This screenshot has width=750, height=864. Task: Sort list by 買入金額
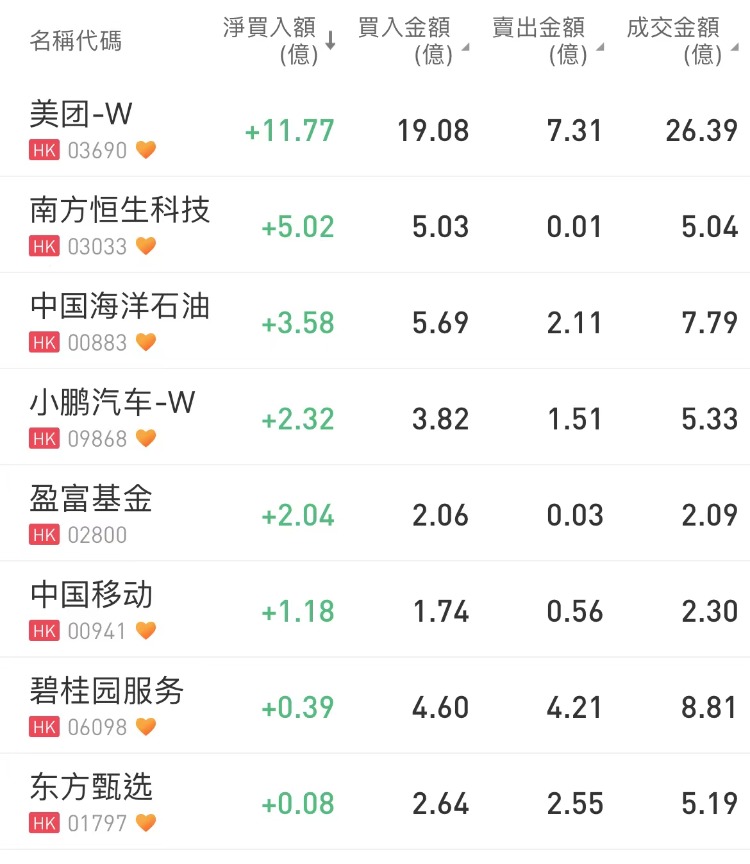click(x=411, y=40)
